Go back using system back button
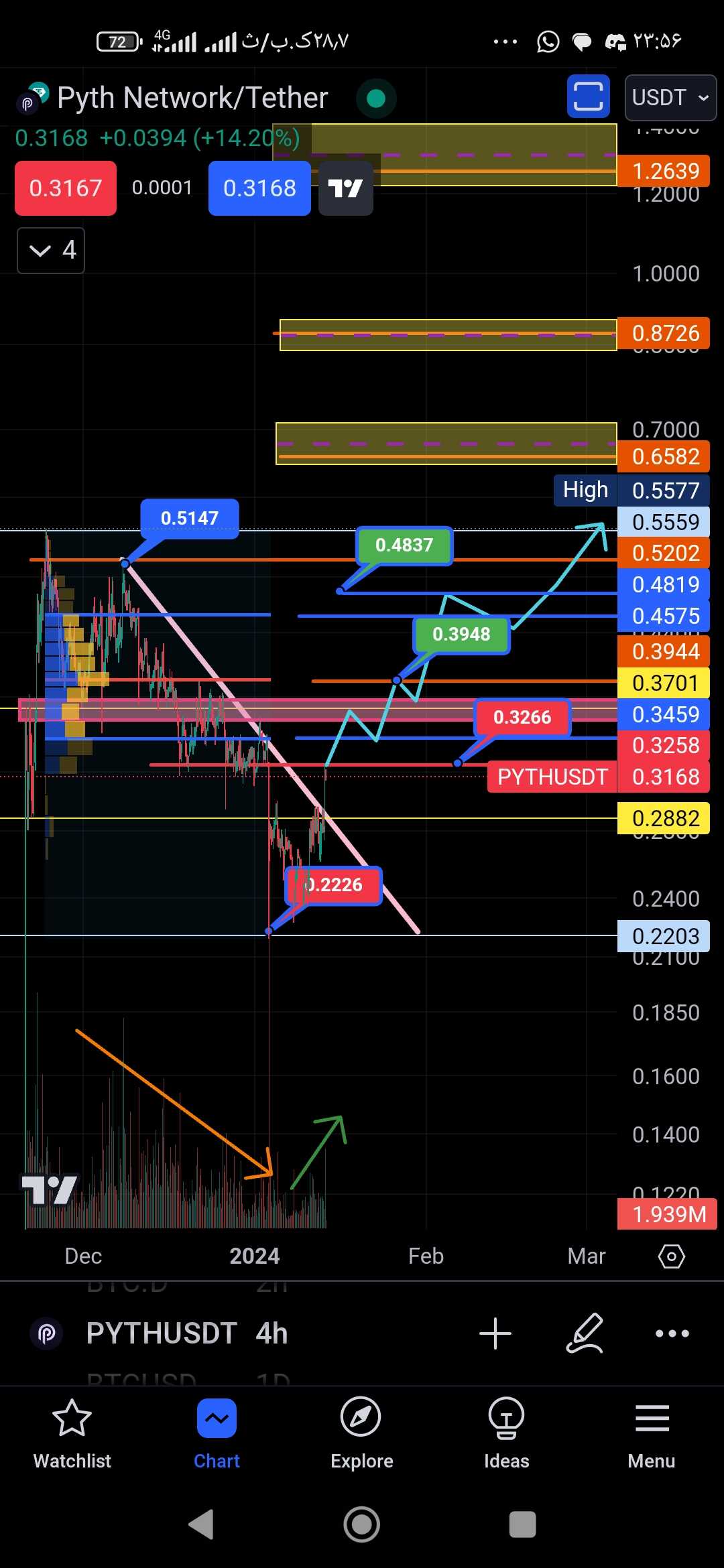The height and width of the screenshot is (1568, 724). click(x=201, y=1524)
